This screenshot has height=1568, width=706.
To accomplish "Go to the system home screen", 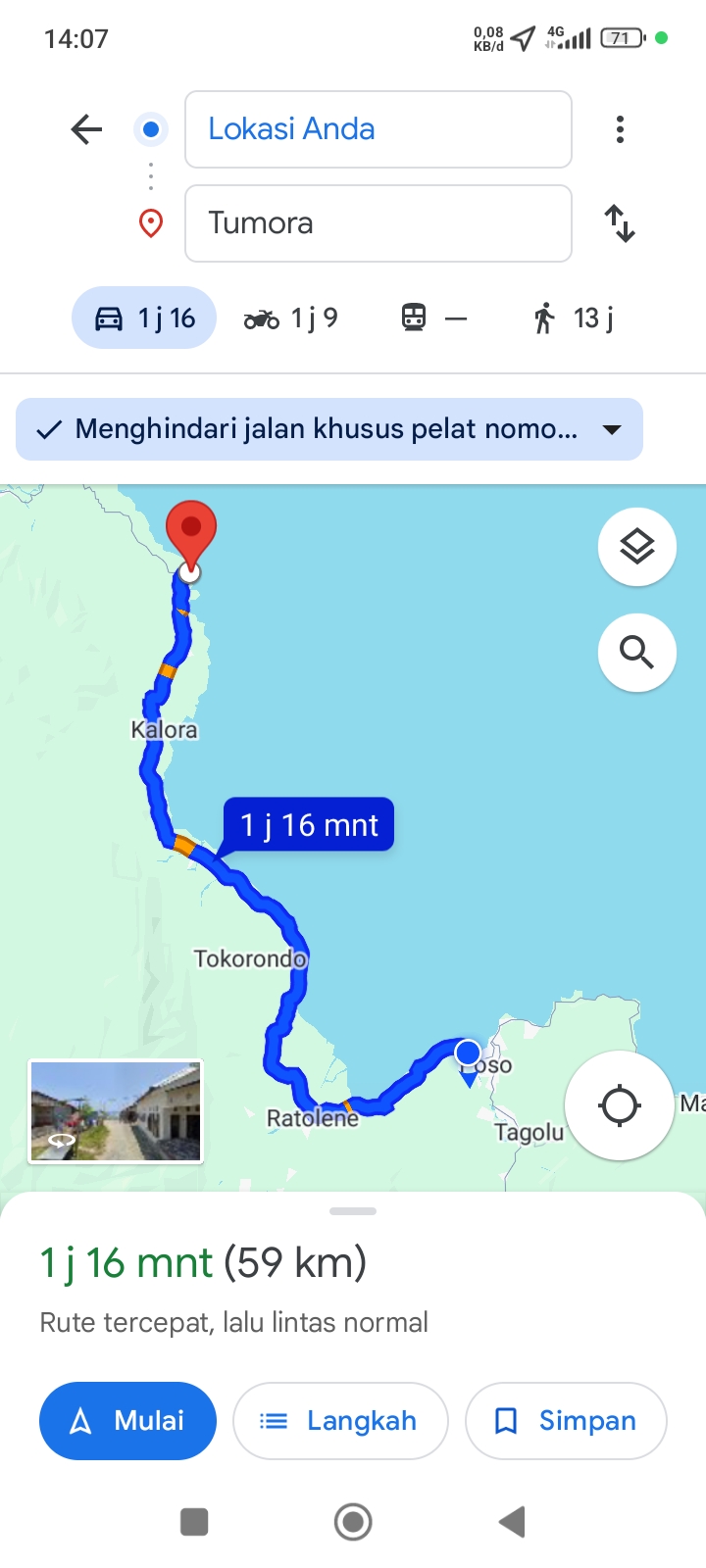I will click(x=353, y=1522).
